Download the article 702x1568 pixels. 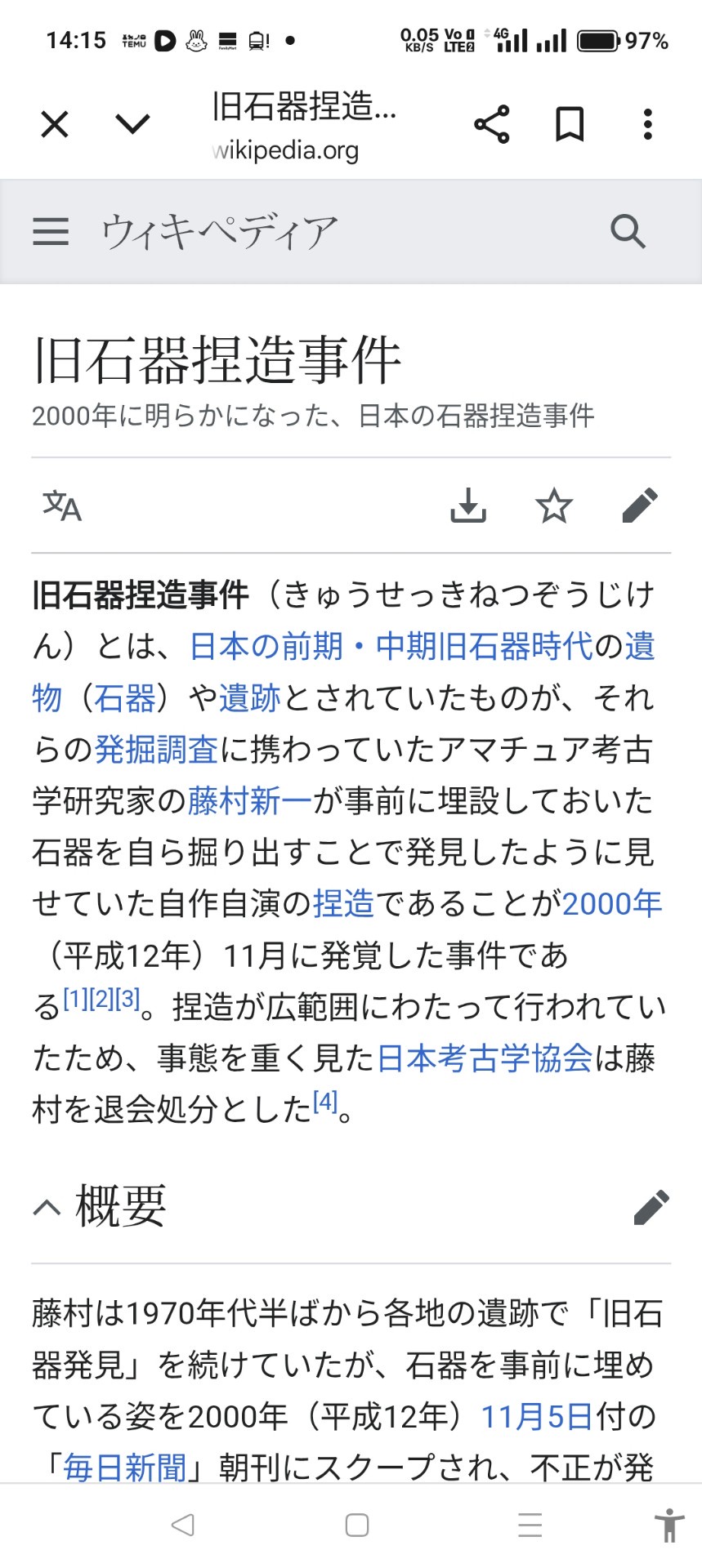pos(468,506)
